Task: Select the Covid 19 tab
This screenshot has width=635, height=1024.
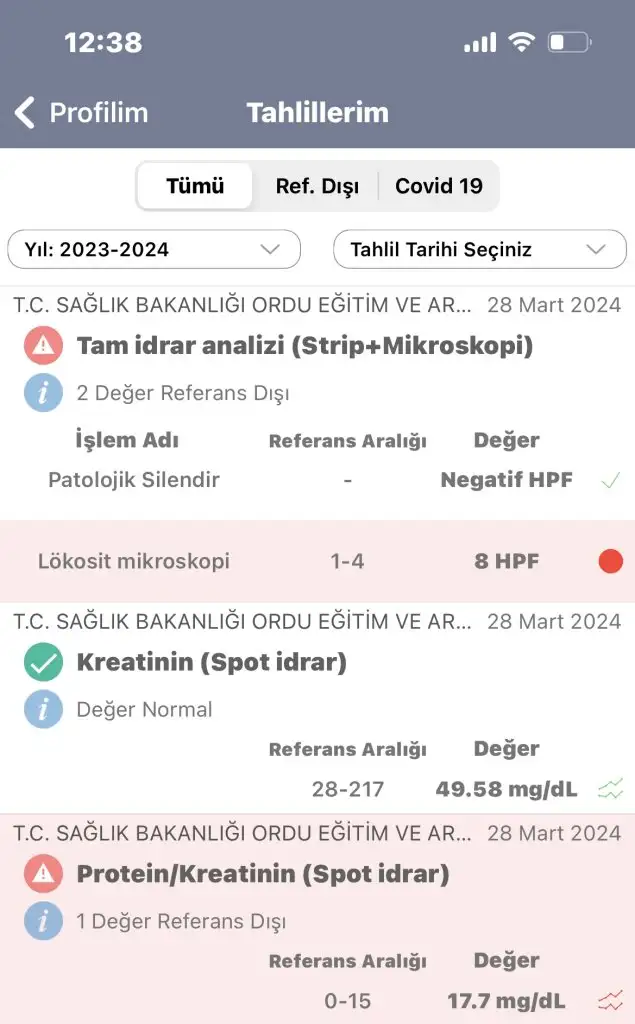Action: pyautogui.click(x=438, y=186)
